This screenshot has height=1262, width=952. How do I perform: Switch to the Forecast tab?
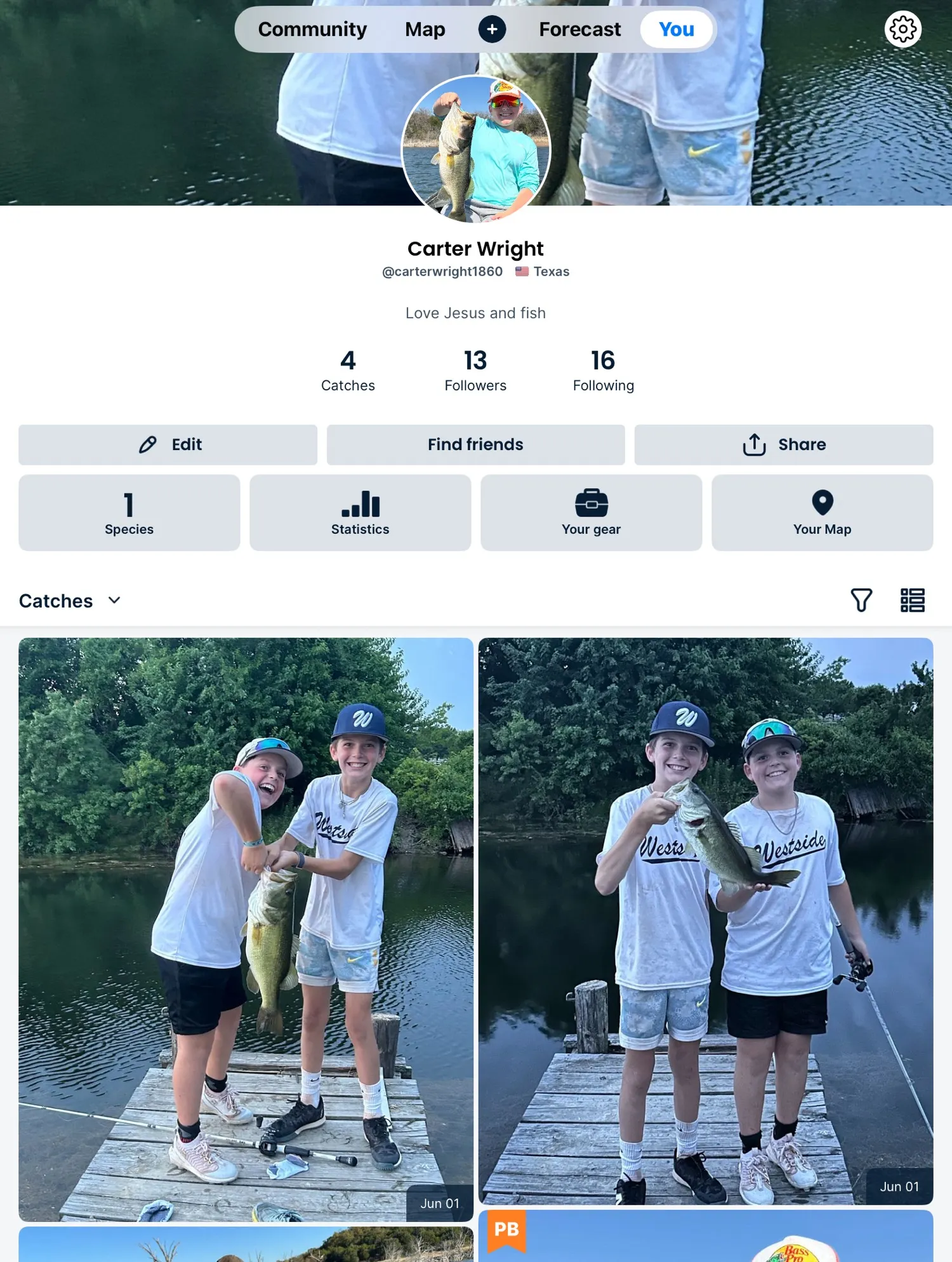579,29
